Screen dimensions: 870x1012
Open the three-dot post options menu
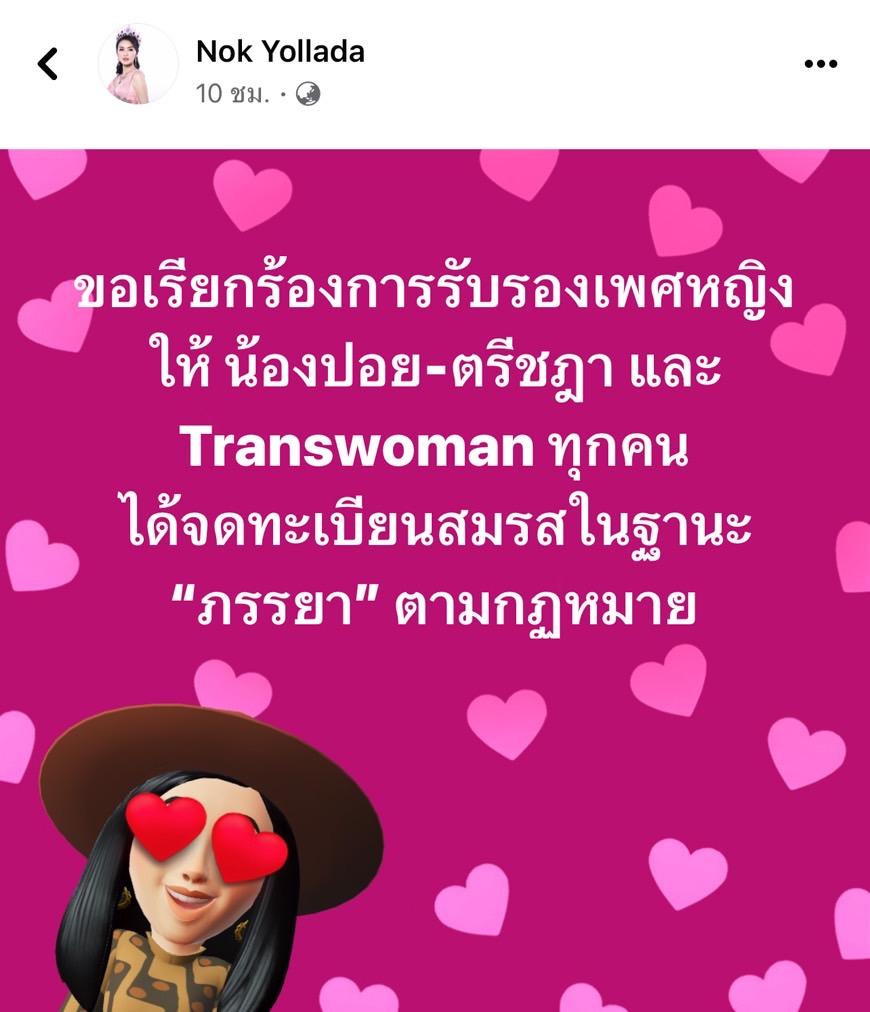coord(820,64)
